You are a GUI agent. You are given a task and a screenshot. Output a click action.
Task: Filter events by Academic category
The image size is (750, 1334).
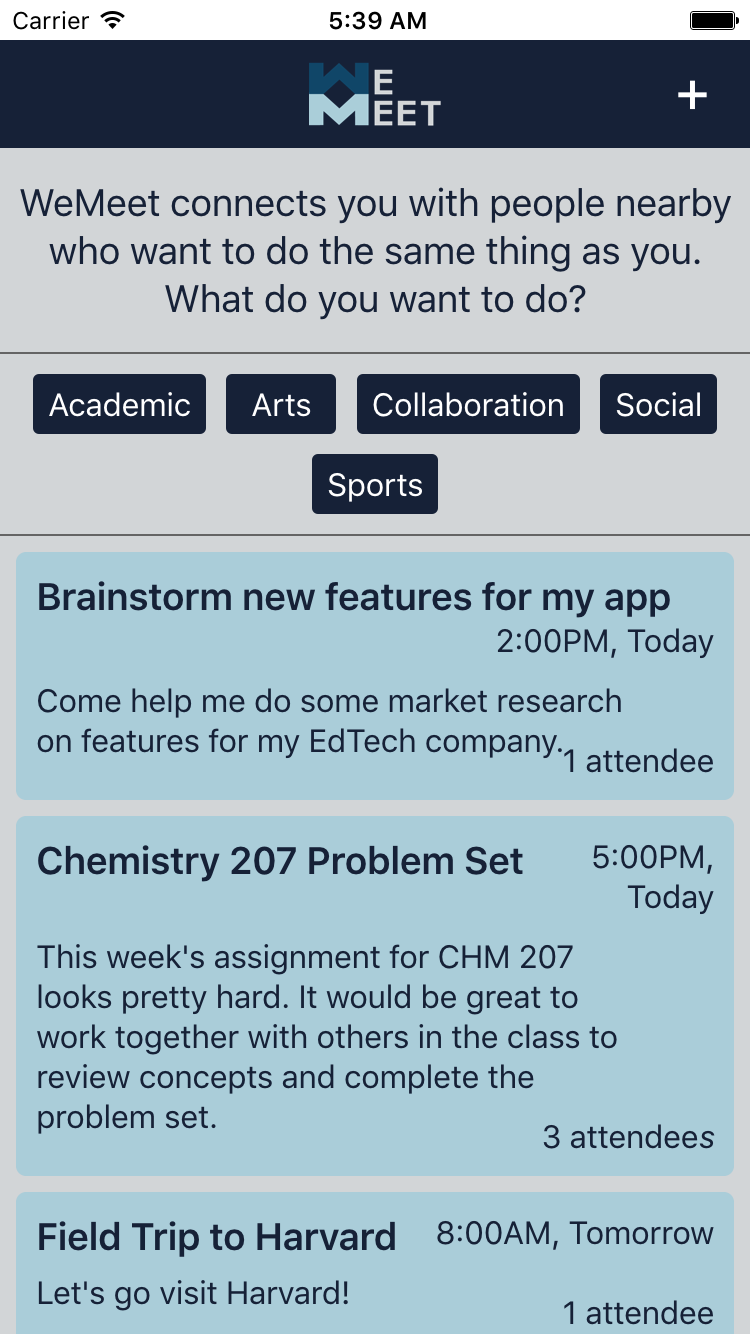click(x=120, y=405)
